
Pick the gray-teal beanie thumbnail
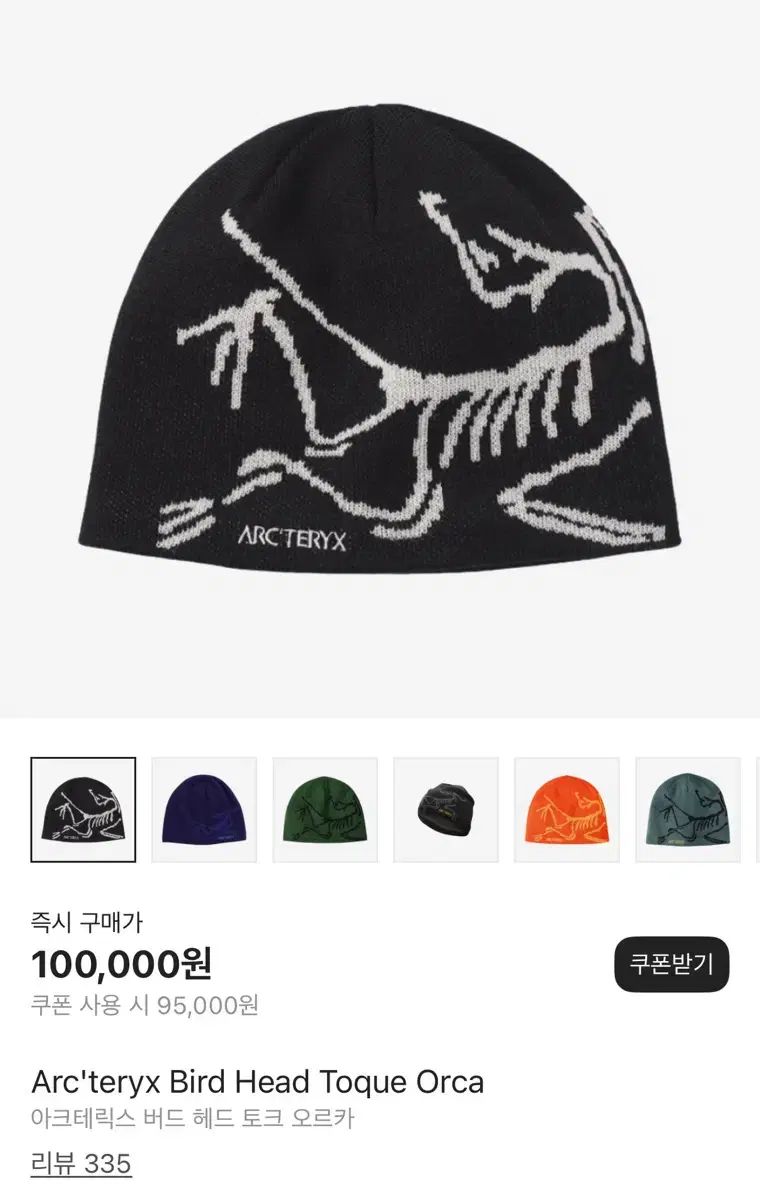pyautogui.click(x=688, y=810)
